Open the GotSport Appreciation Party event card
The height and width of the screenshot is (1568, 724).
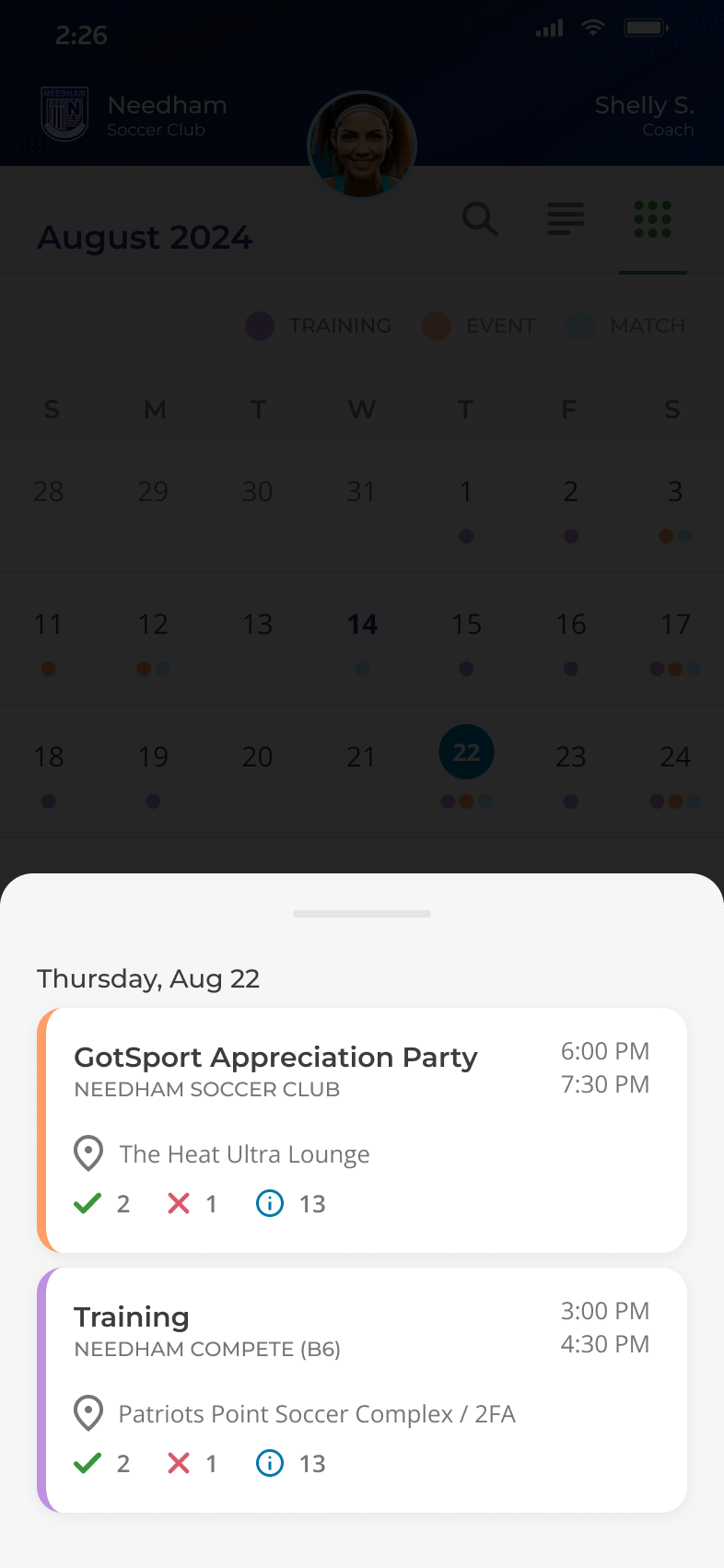pyautogui.click(x=362, y=1129)
